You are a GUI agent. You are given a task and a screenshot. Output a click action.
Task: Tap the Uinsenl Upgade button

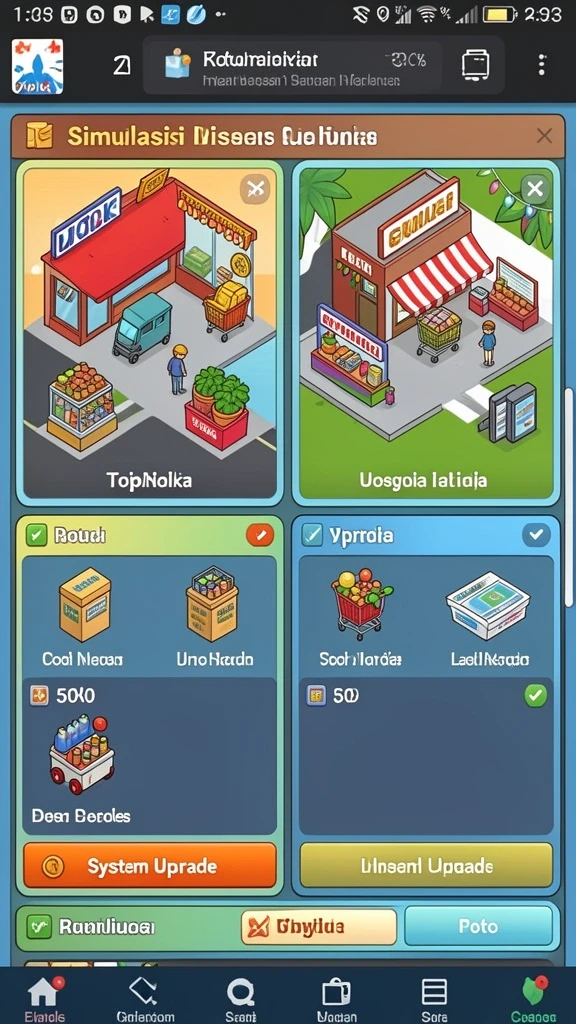pyautogui.click(x=426, y=866)
